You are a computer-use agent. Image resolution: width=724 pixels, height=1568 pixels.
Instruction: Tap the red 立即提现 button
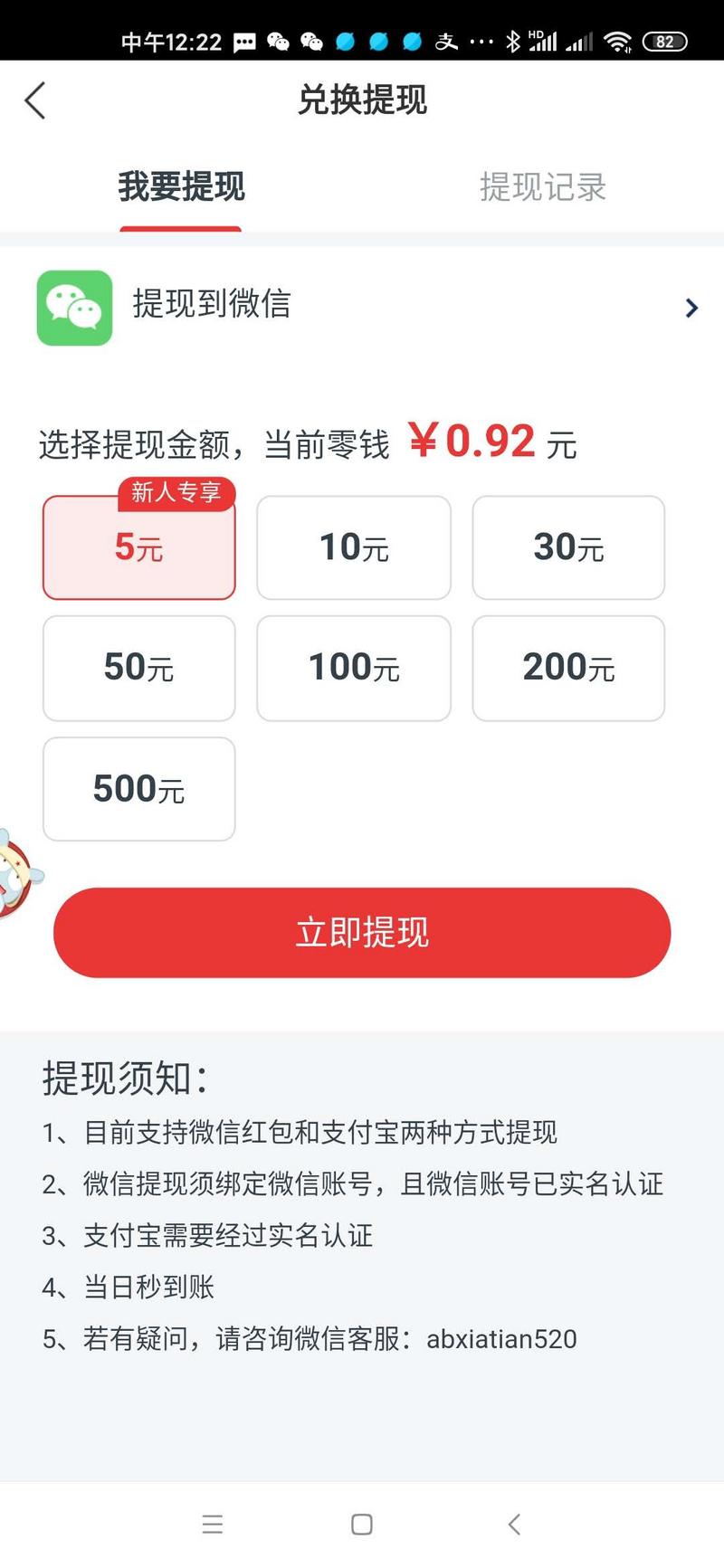tap(362, 932)
